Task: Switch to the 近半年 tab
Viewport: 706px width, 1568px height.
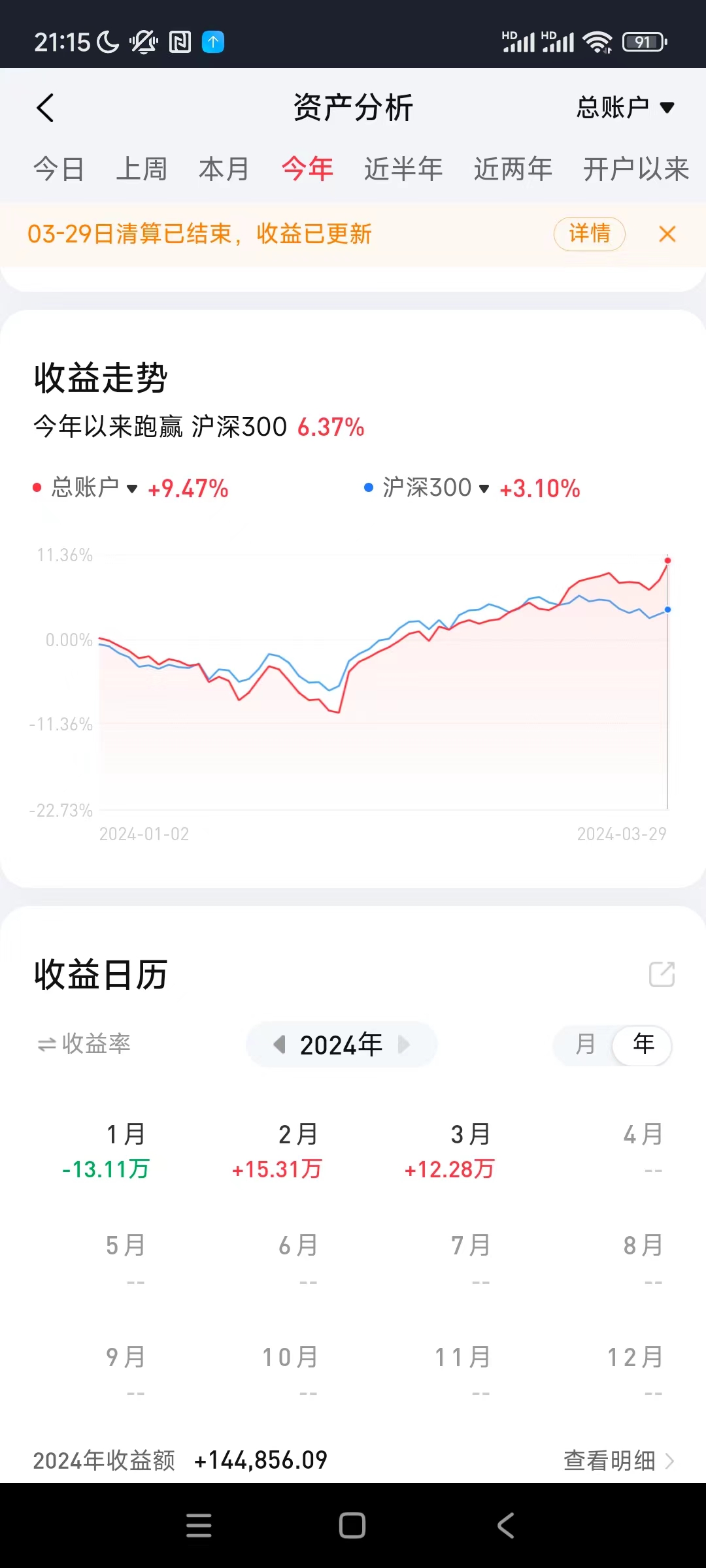Action: [x=403, y=169]
